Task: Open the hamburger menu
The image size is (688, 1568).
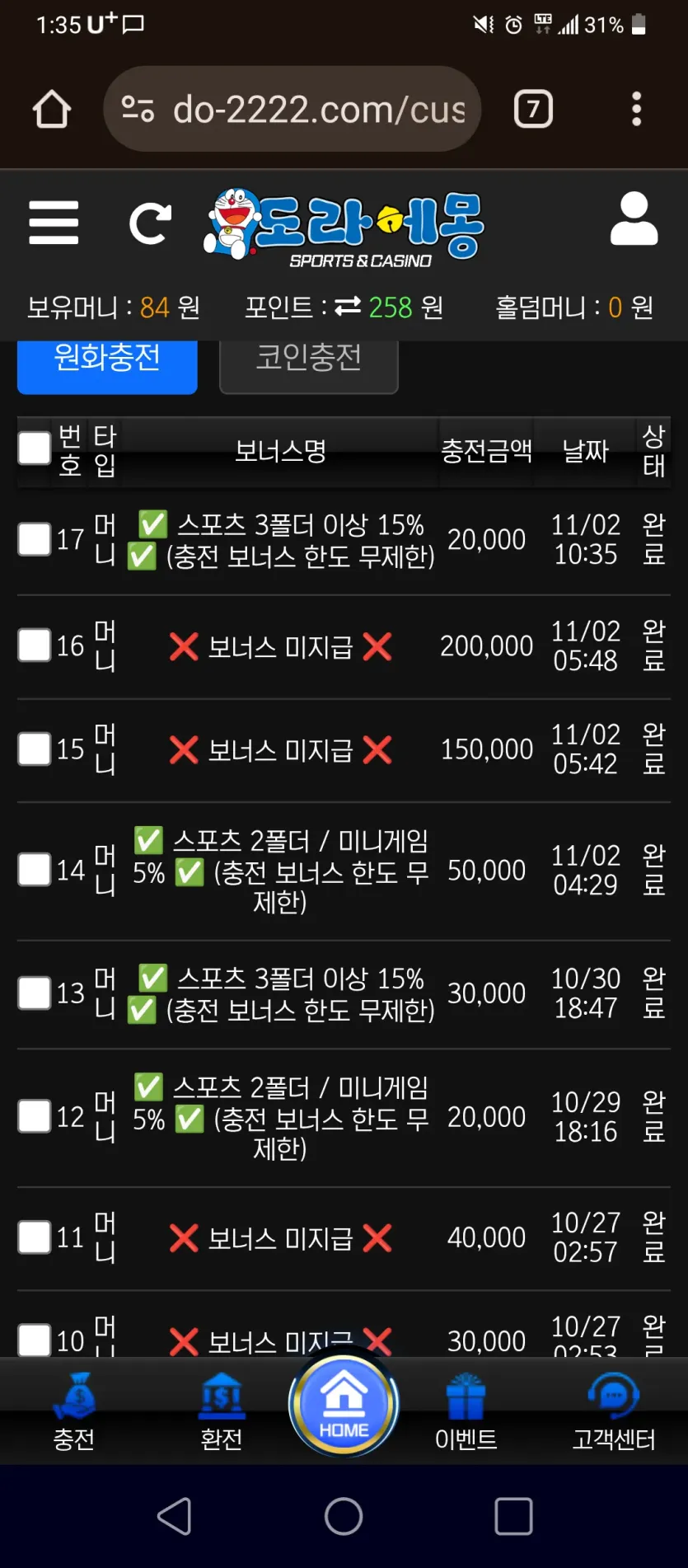Action: (x=54, y=223)
